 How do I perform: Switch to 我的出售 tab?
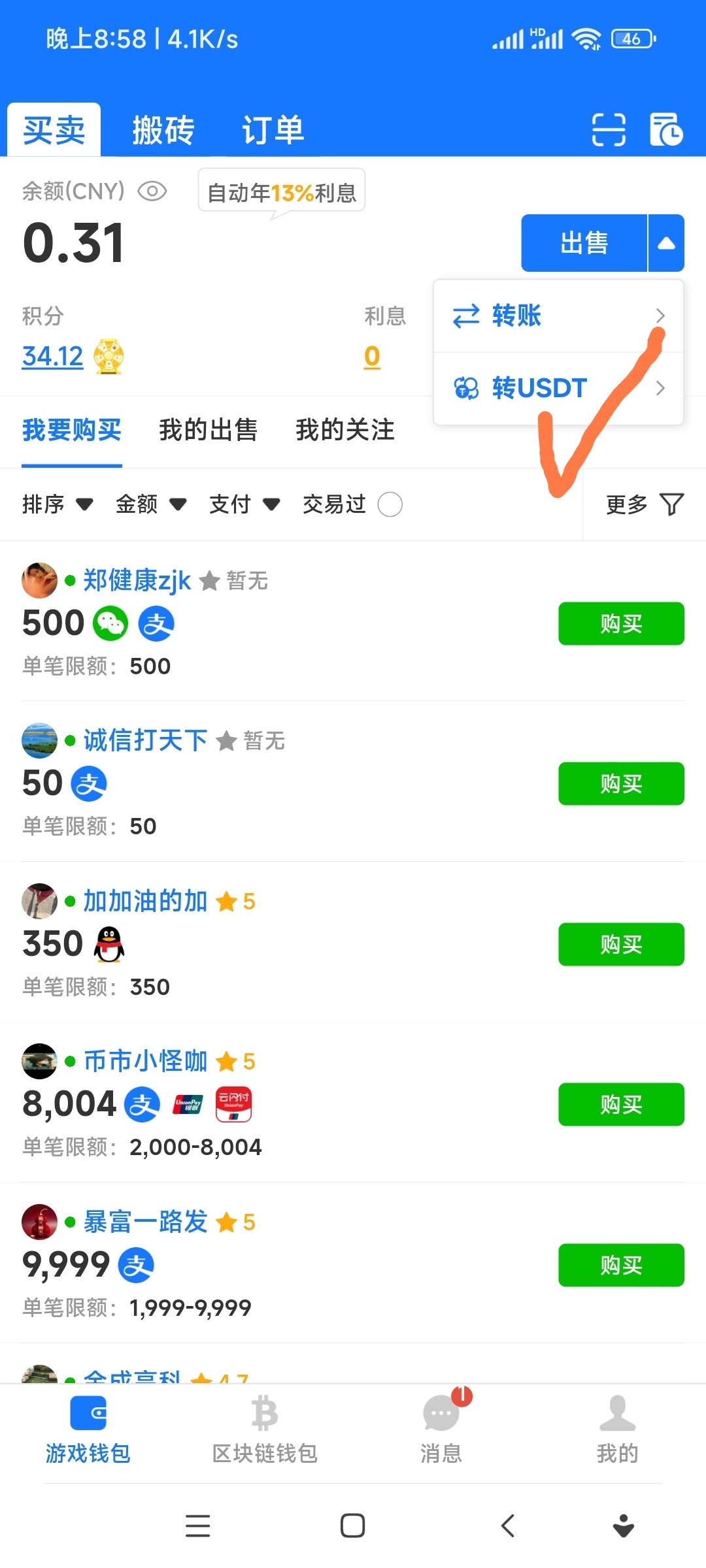tap(209, 430)
